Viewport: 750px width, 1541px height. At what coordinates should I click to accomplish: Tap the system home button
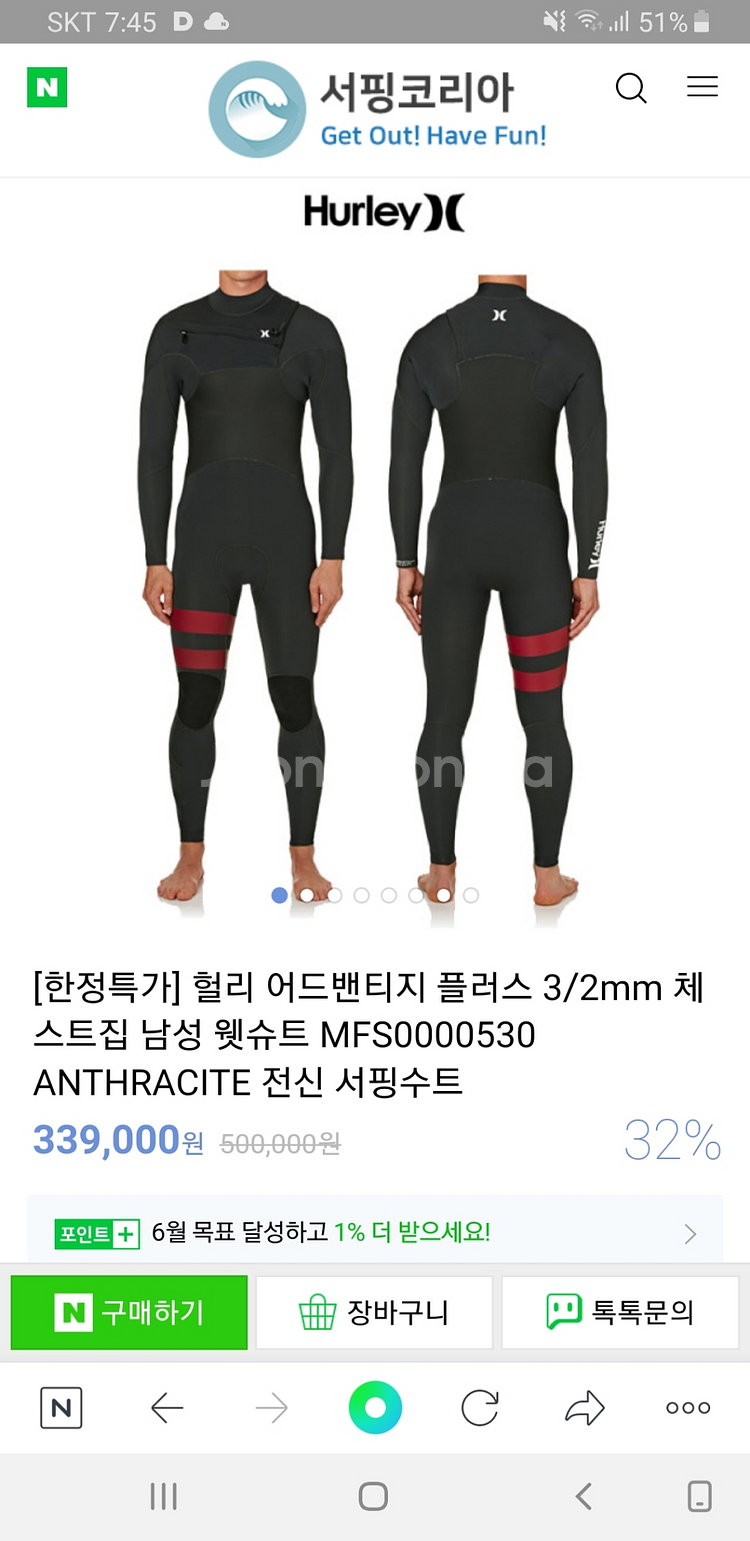(373, 1496)
